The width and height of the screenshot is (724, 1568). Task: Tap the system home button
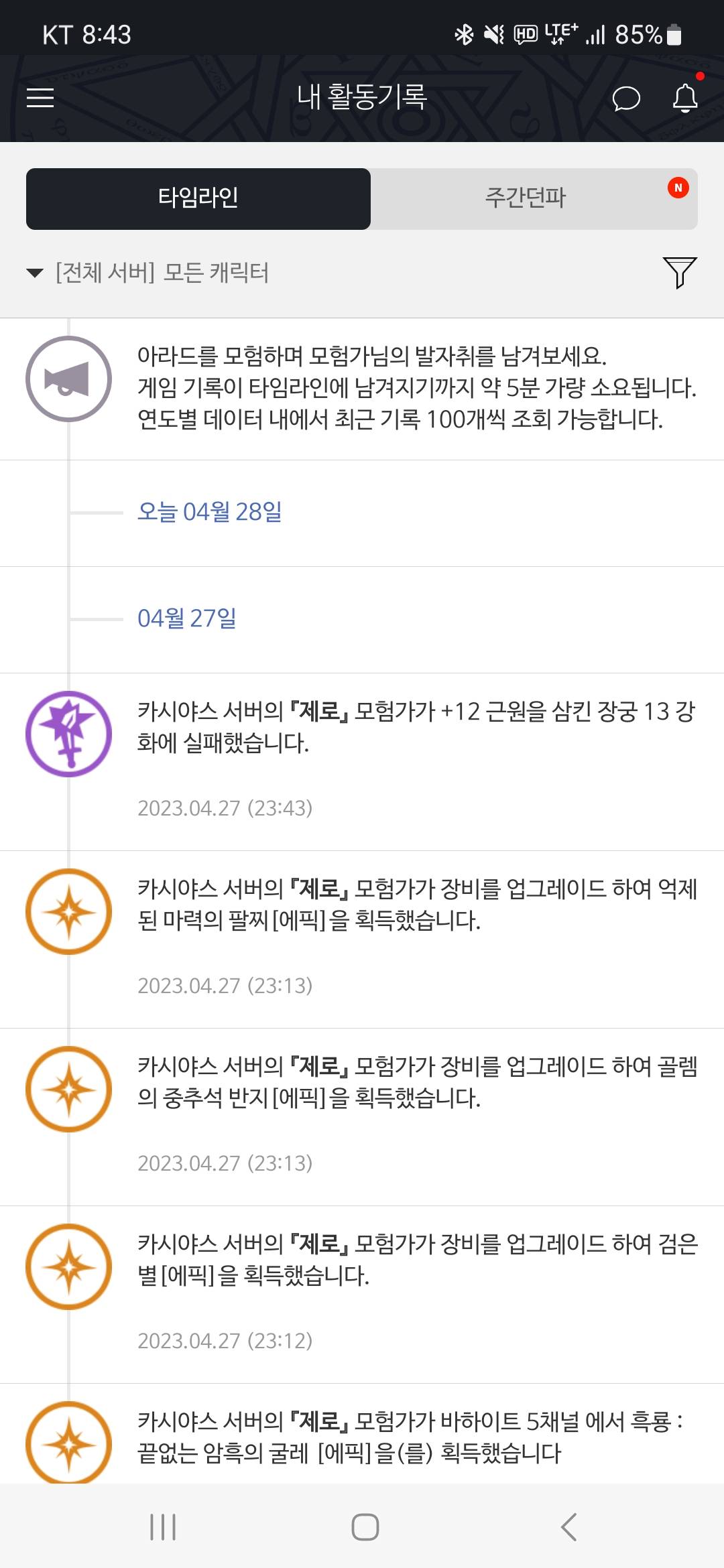(365, 1527)
